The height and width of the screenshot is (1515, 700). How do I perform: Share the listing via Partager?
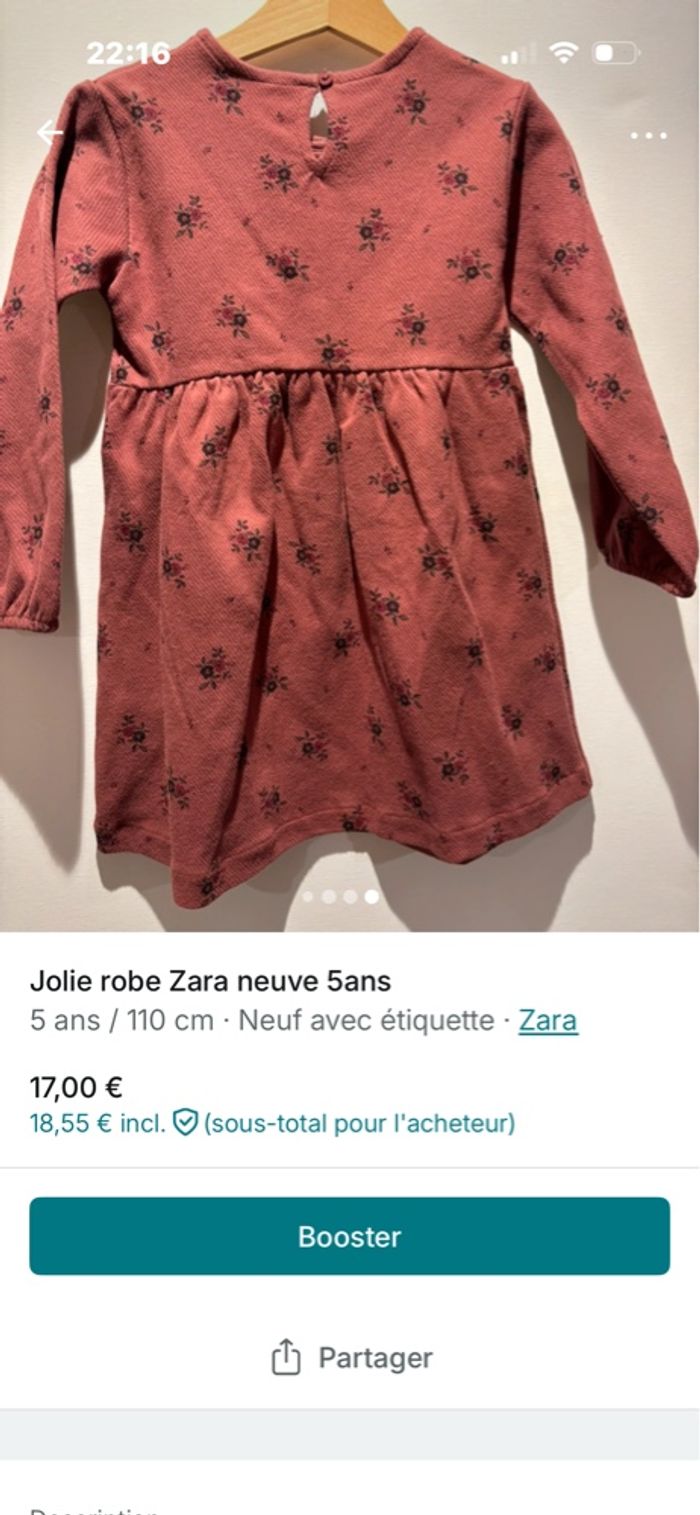tap(351, 1357)
